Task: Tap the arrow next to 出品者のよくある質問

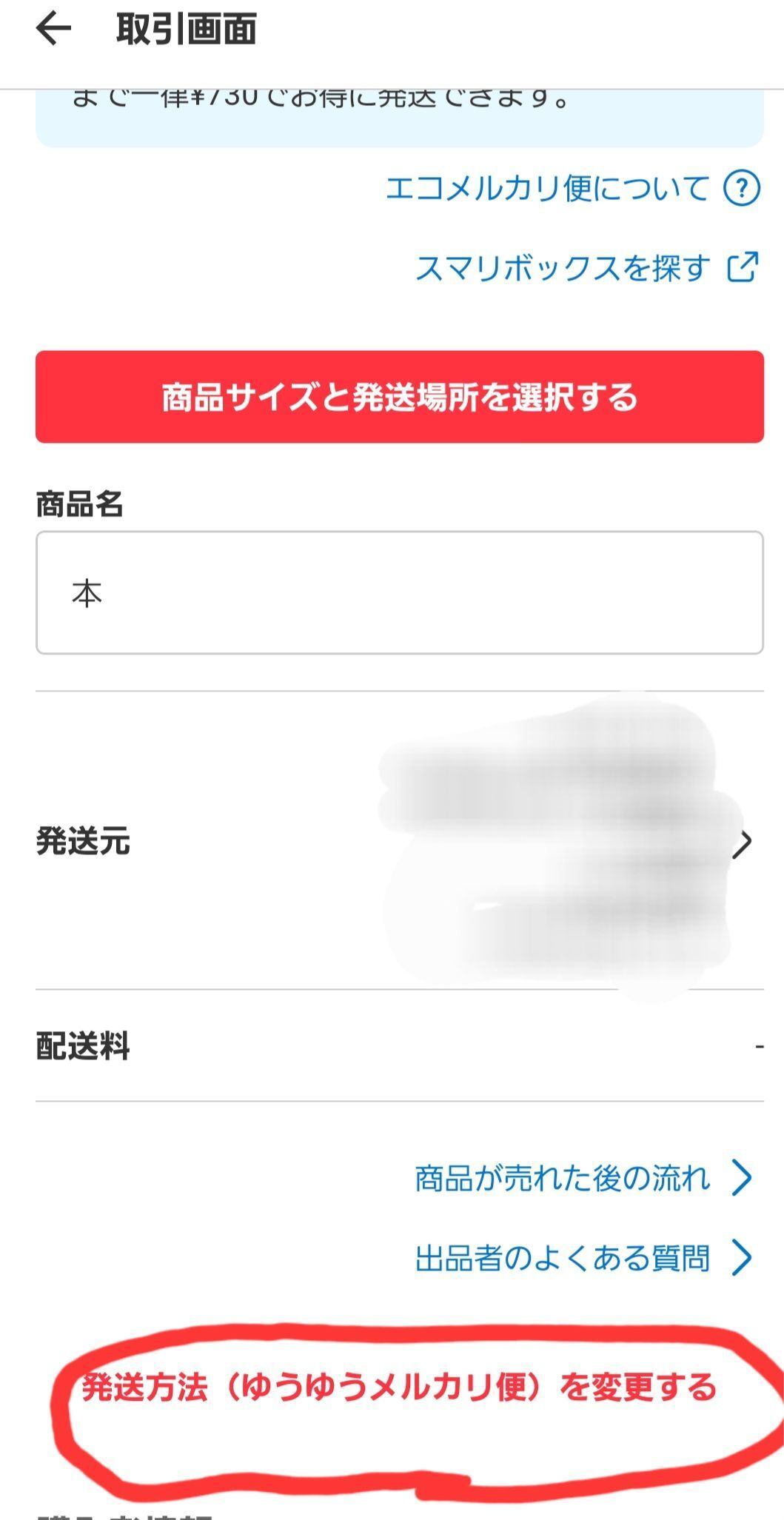Action: click(740, 1256)
